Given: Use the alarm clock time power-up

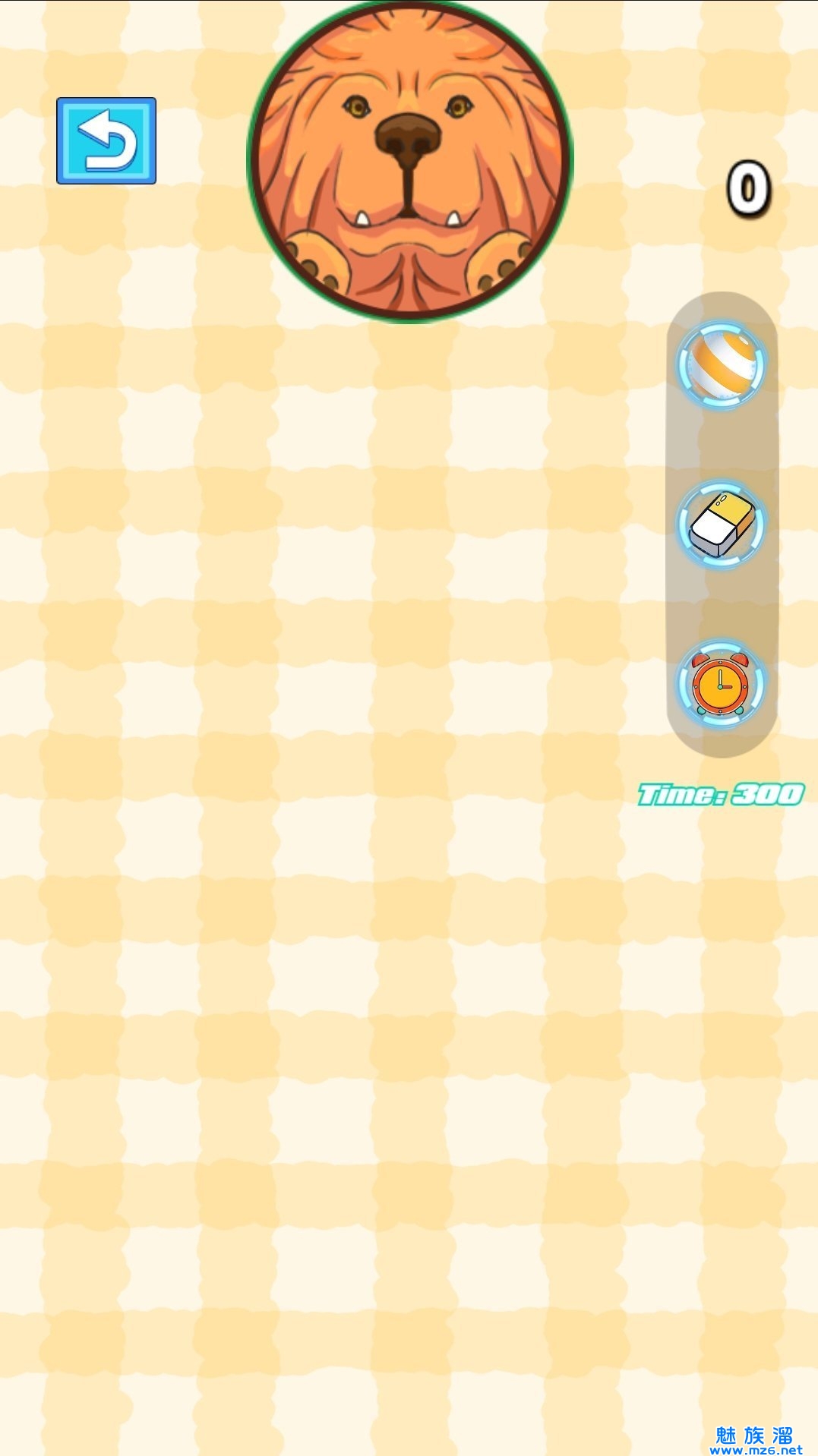Looking at the screenshot, I should (721, 683).
